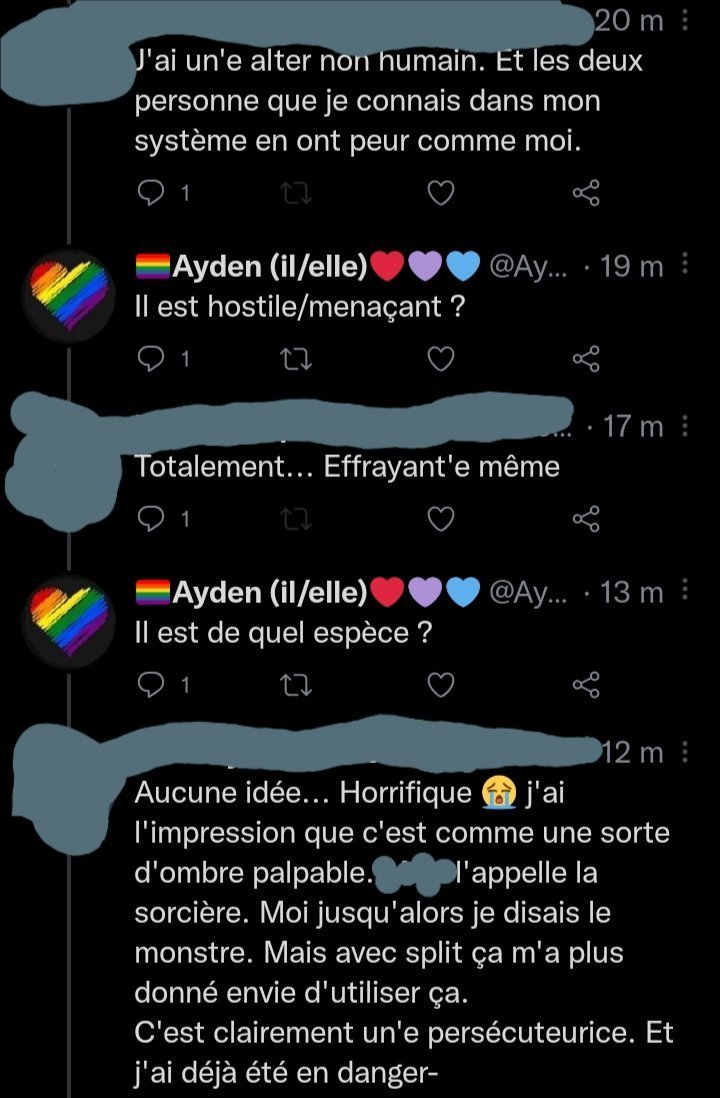
Task: Open the overflow menu on Ayden's 13 m tweet
Action: coord(685,591)
